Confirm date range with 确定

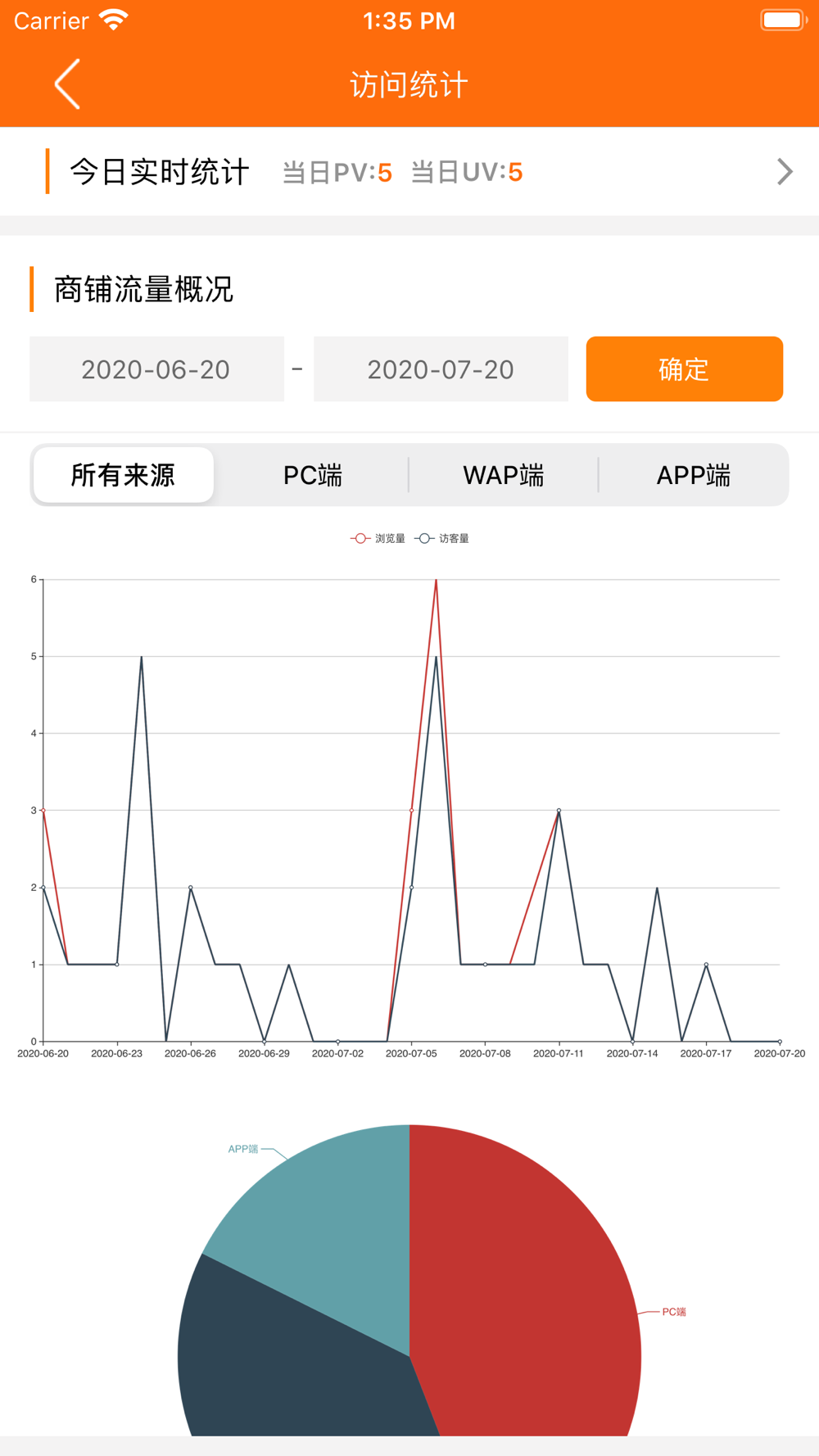click(x=684, y=369)
